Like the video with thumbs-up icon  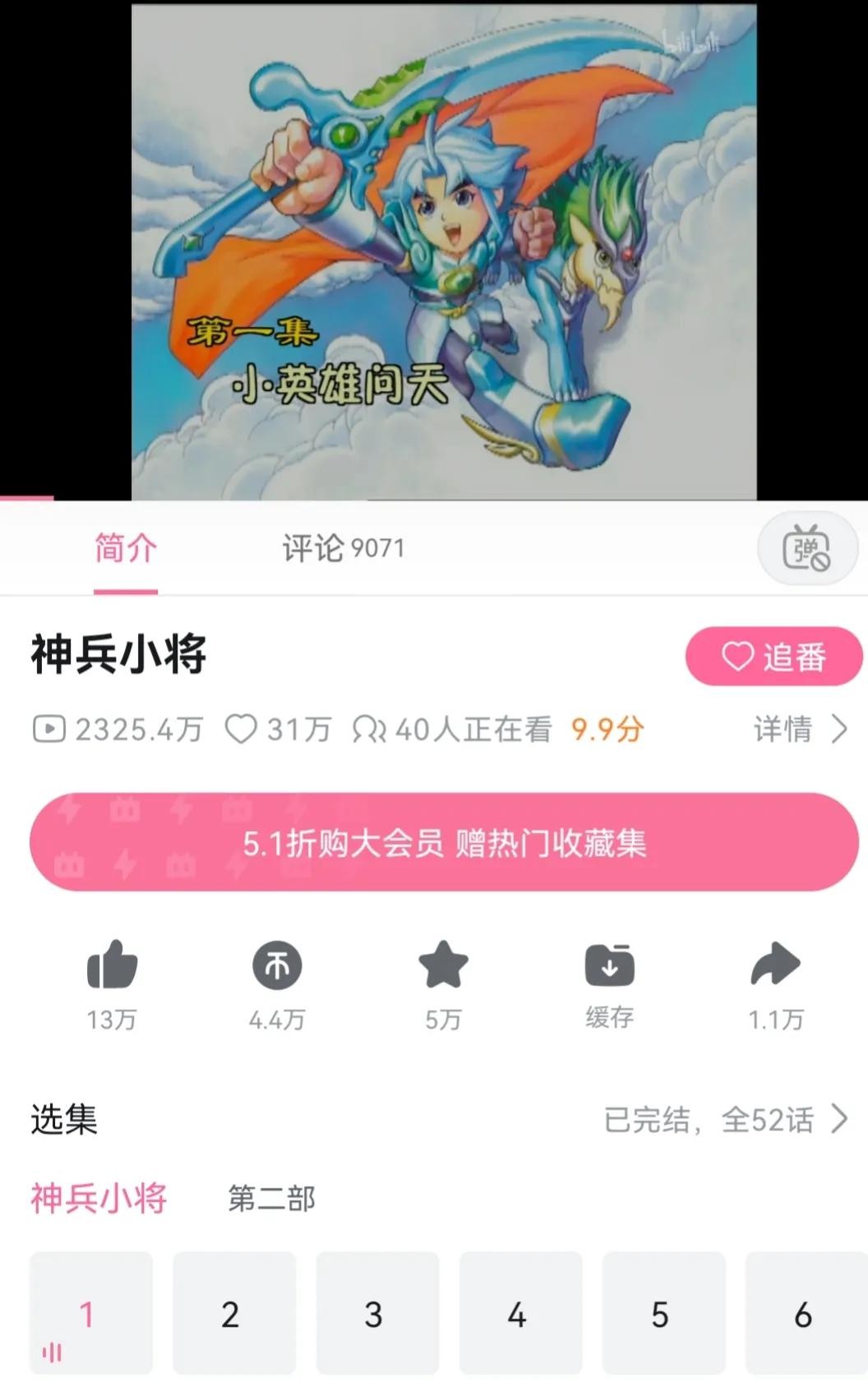coord(112,965)
